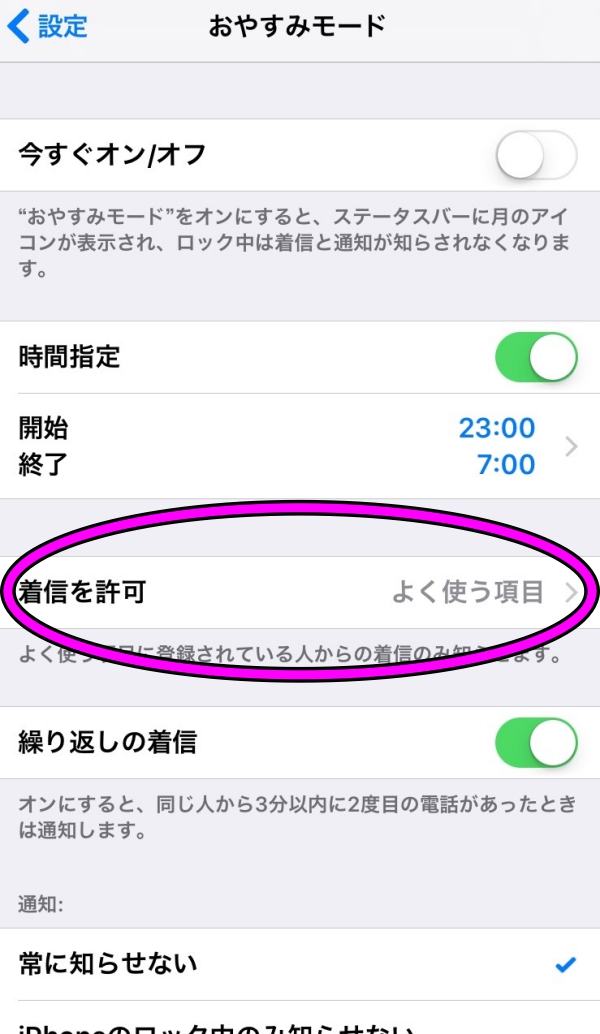Select 常に知らせない option
Screen dimensions: 600x1034
click(300, 964)
